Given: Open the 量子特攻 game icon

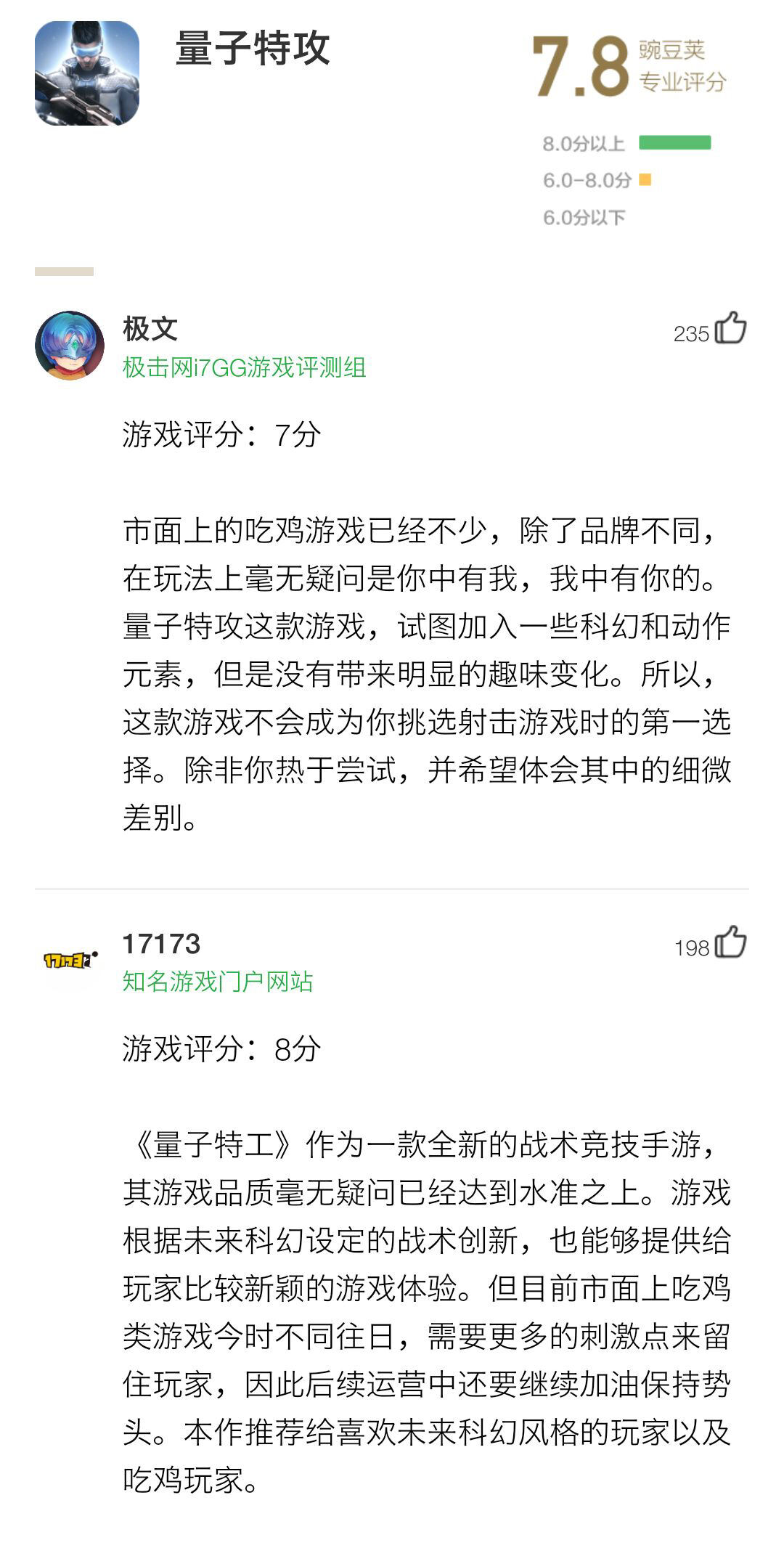Looking at the screenshot, I should pos(87,73).
